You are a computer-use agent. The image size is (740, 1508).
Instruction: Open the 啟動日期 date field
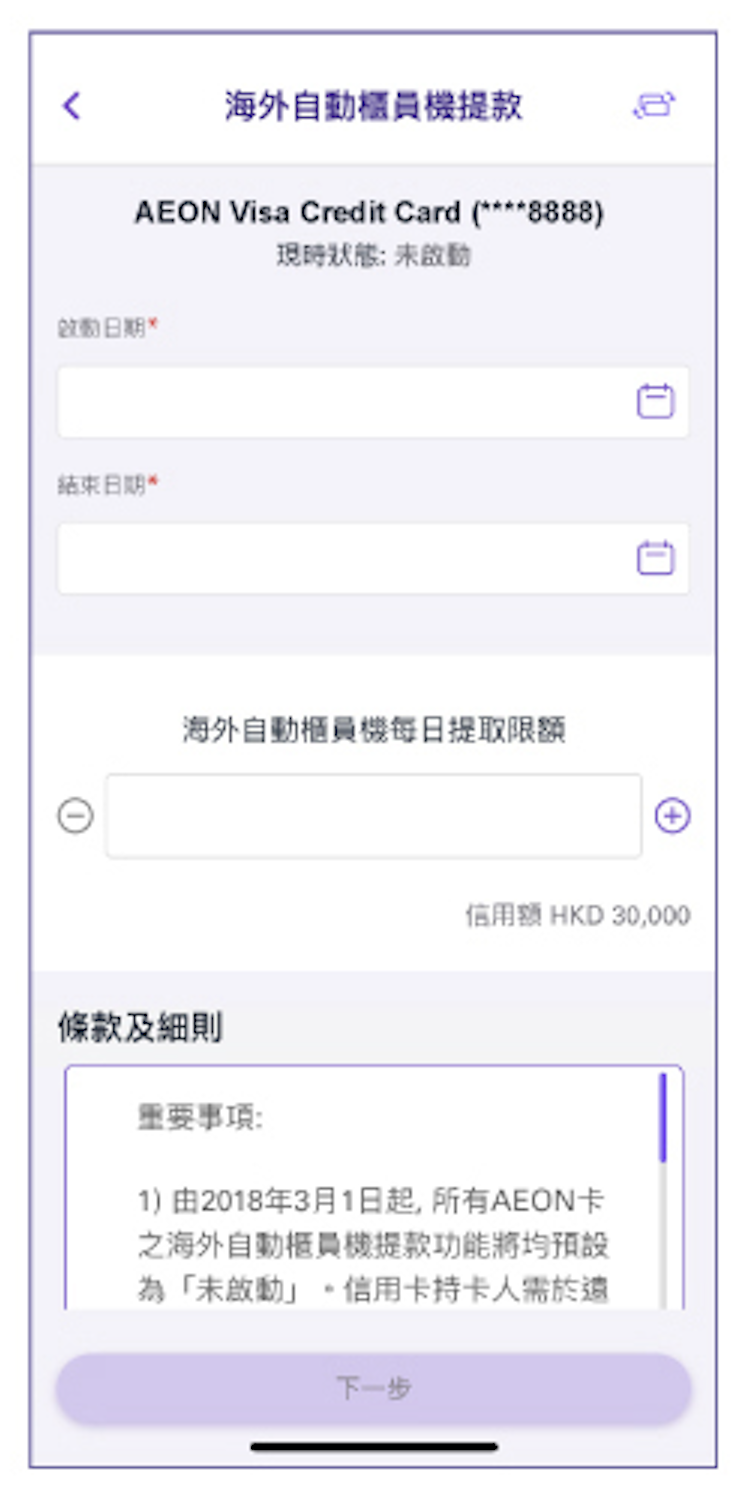(372, 402)
